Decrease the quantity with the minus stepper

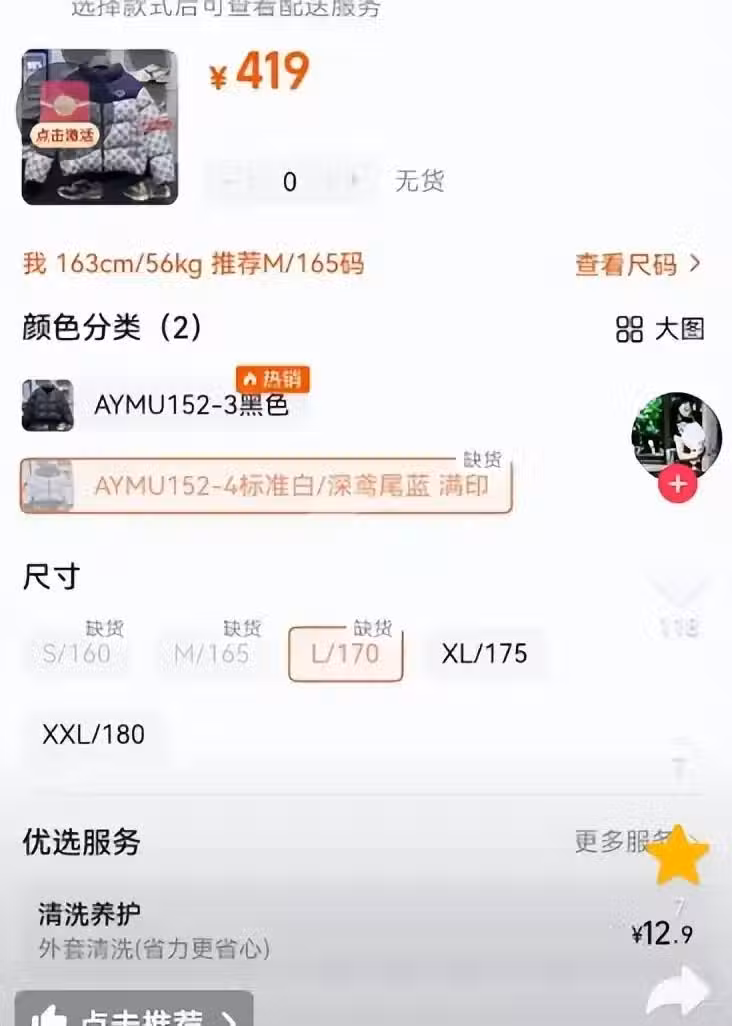(228, 181)
